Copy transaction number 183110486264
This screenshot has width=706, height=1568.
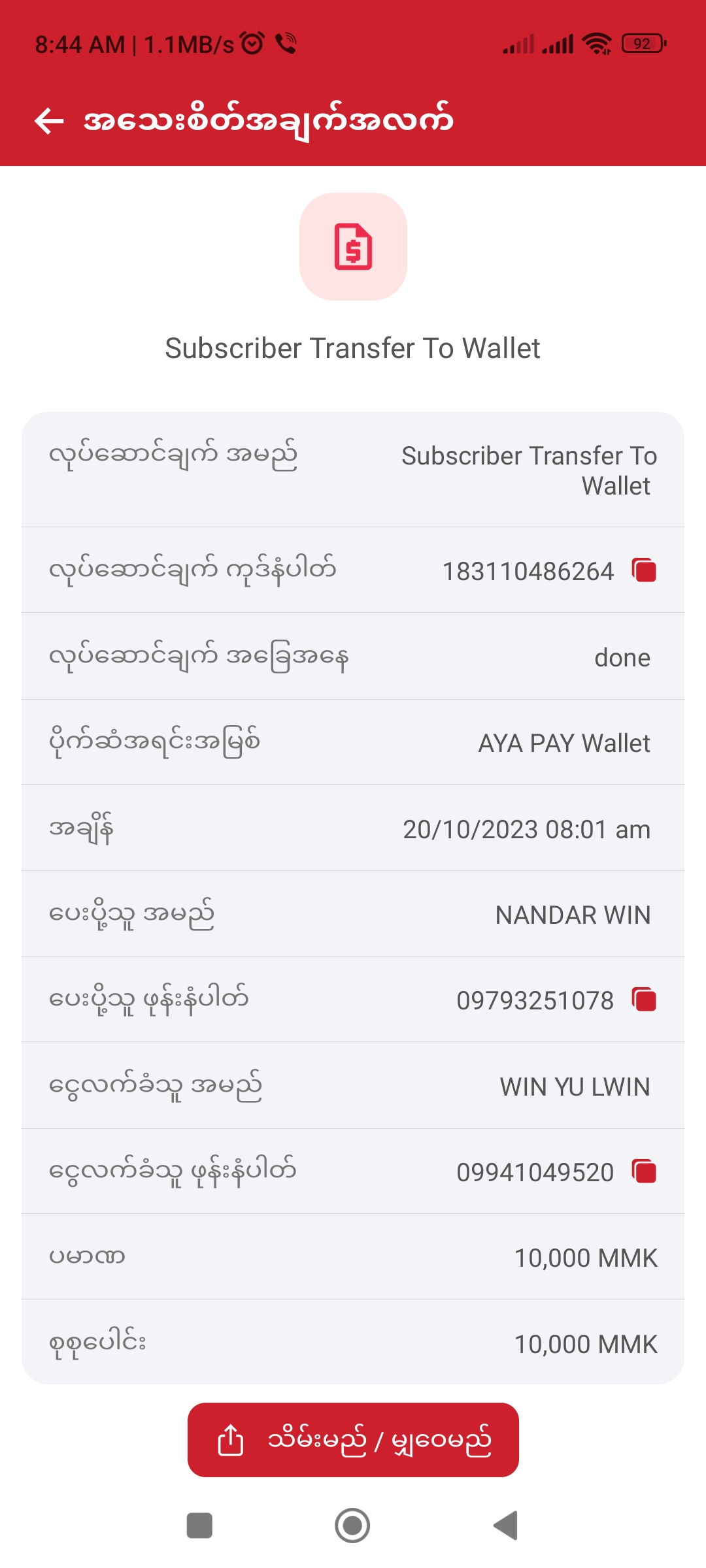(644, 570)
